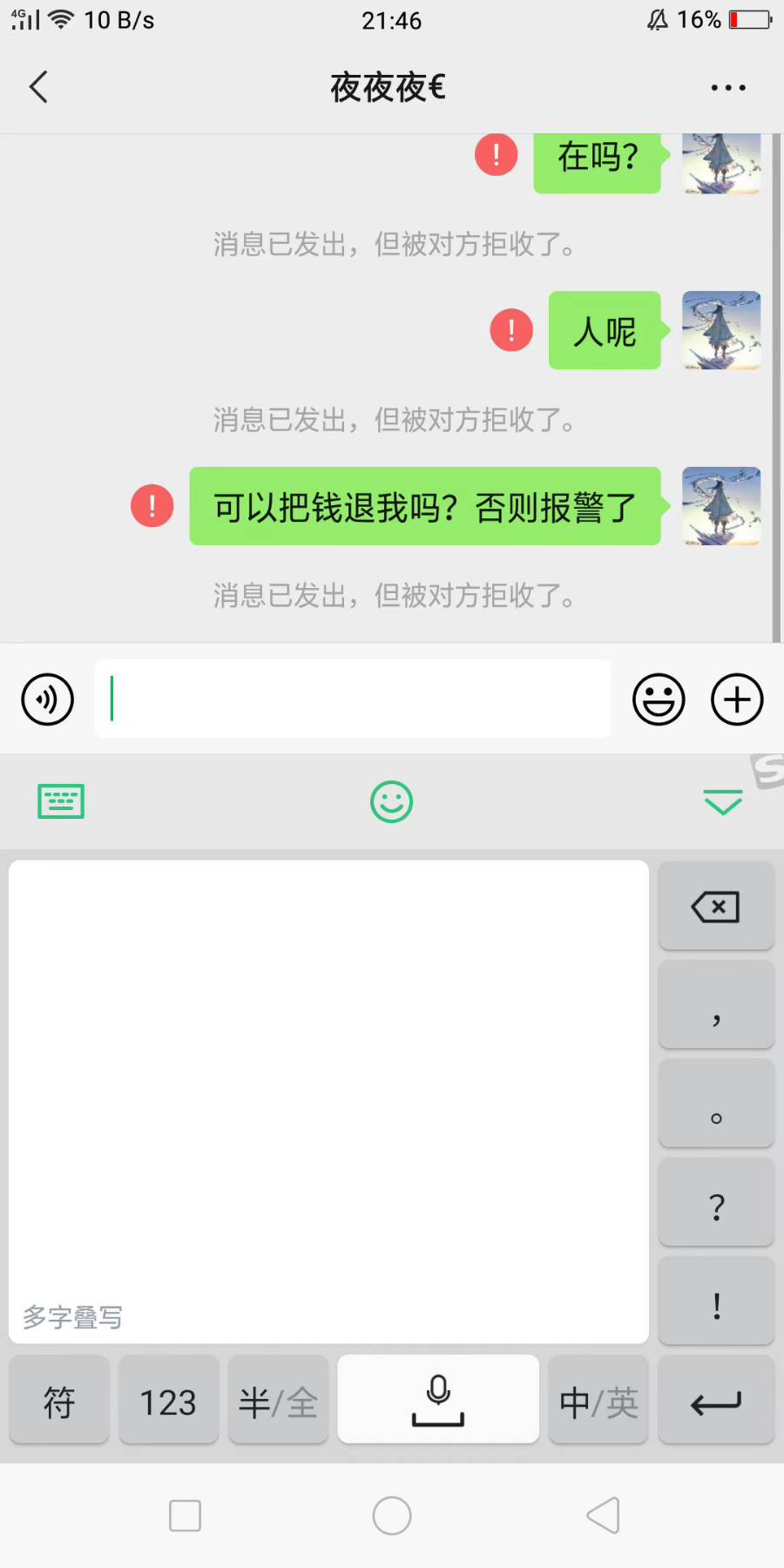Tap the return key
Screen dimensions: 784x1568
click(716, 1402)
